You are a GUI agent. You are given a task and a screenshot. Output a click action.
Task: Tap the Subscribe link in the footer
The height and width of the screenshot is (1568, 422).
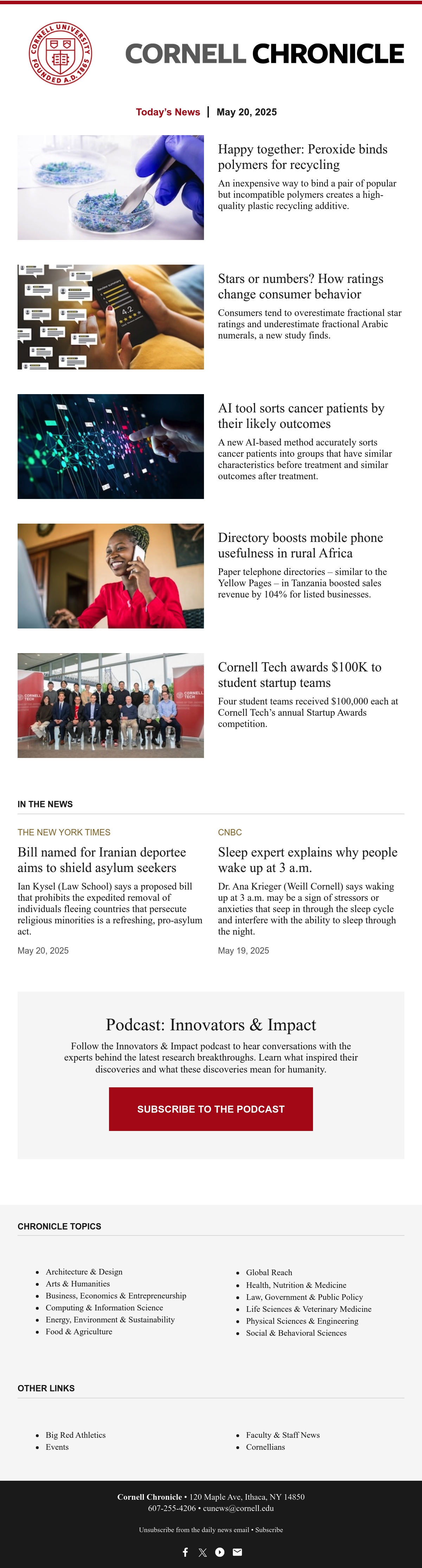(x=269, y=1530)
